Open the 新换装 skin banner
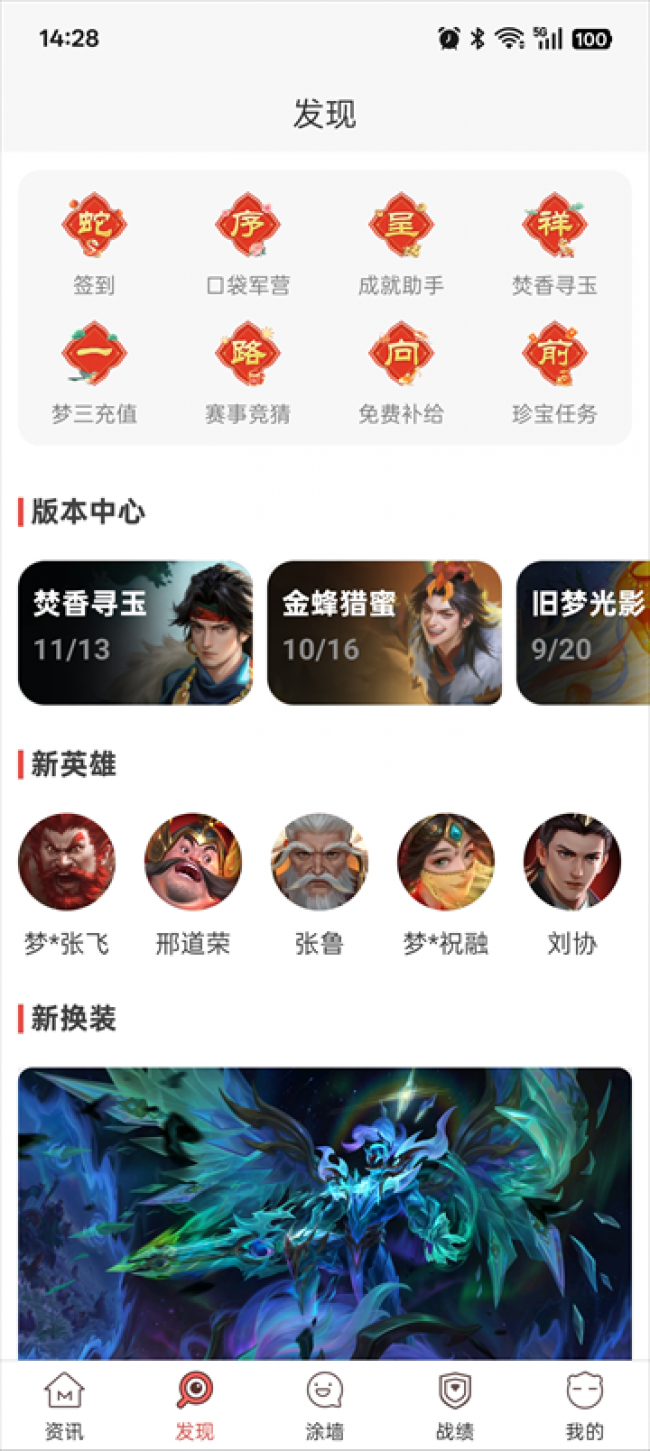The width and height of the screenshot is (650, 1451). tap(325, 1212)
